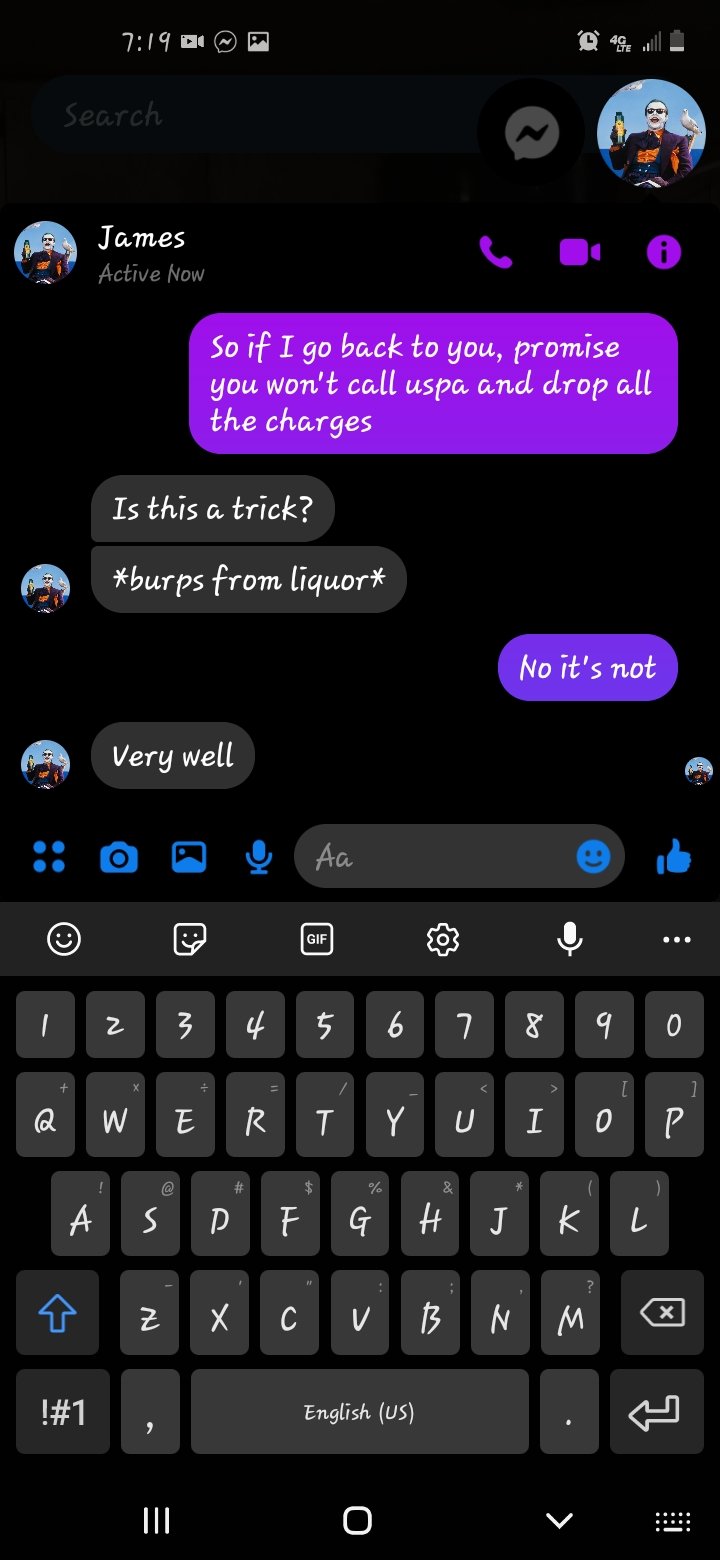Viewport: 720px width, 1560px height.
Task: Tap the keyboard backspace key
Action: [662, 1312]
